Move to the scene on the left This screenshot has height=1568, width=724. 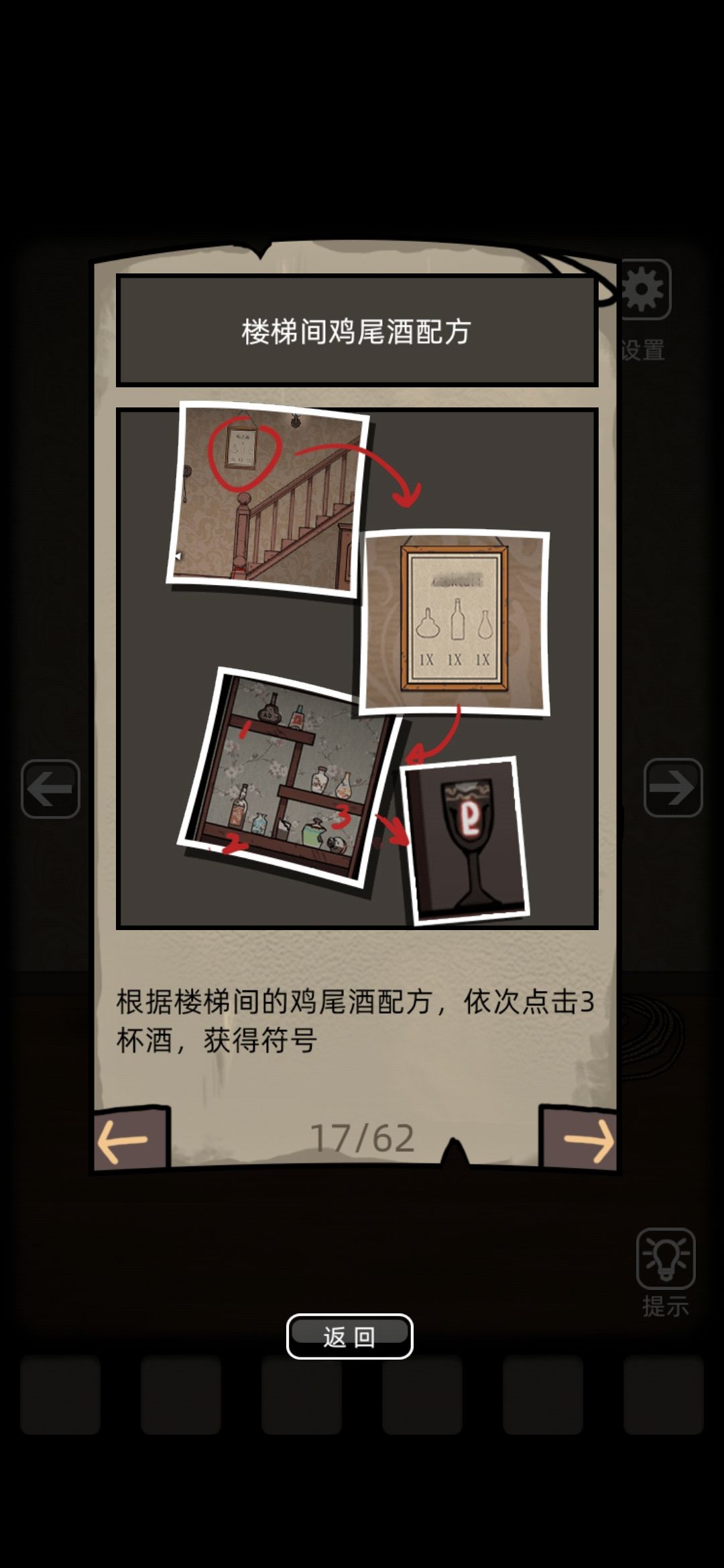pyautogui.click(x=50, y=789)
